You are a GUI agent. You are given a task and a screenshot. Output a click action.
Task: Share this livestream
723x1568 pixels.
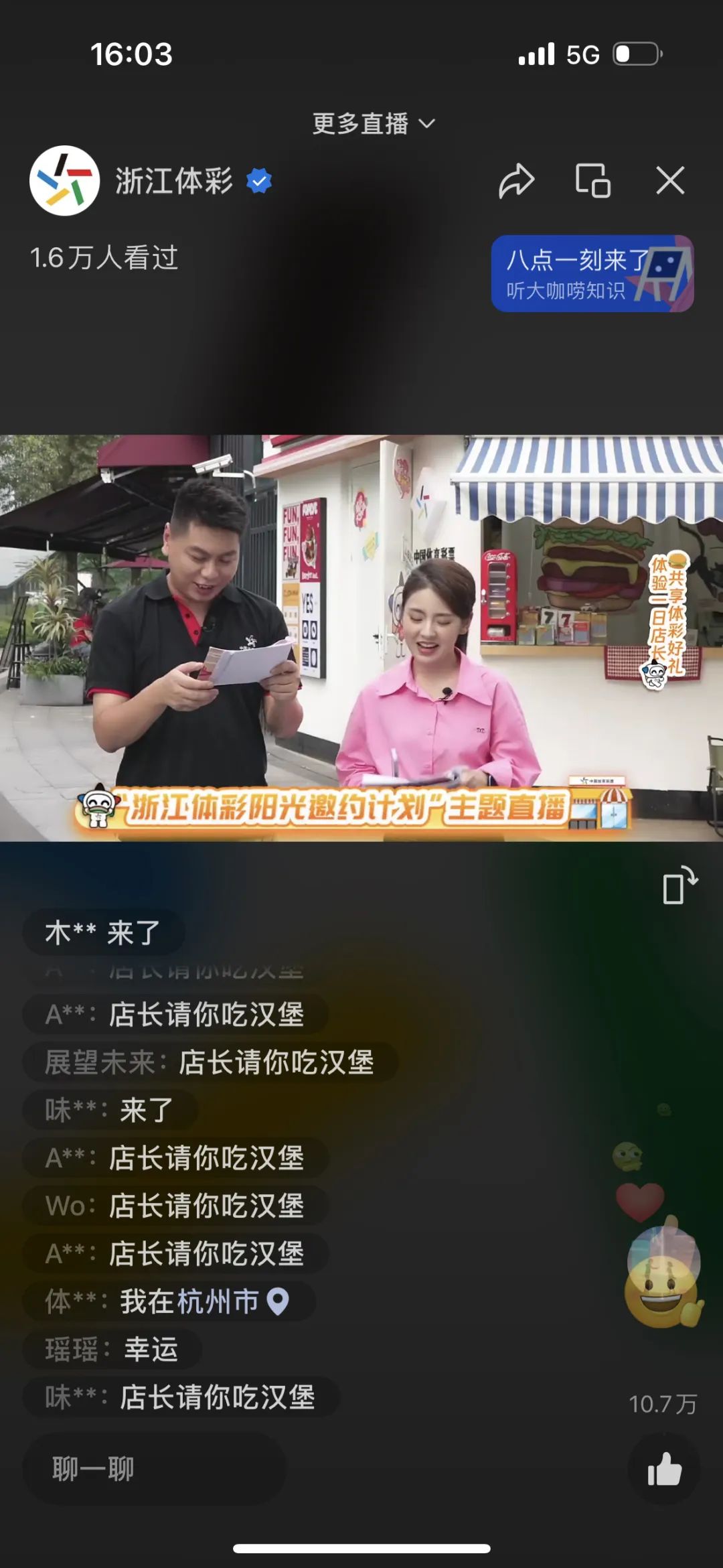pos(516,181)
